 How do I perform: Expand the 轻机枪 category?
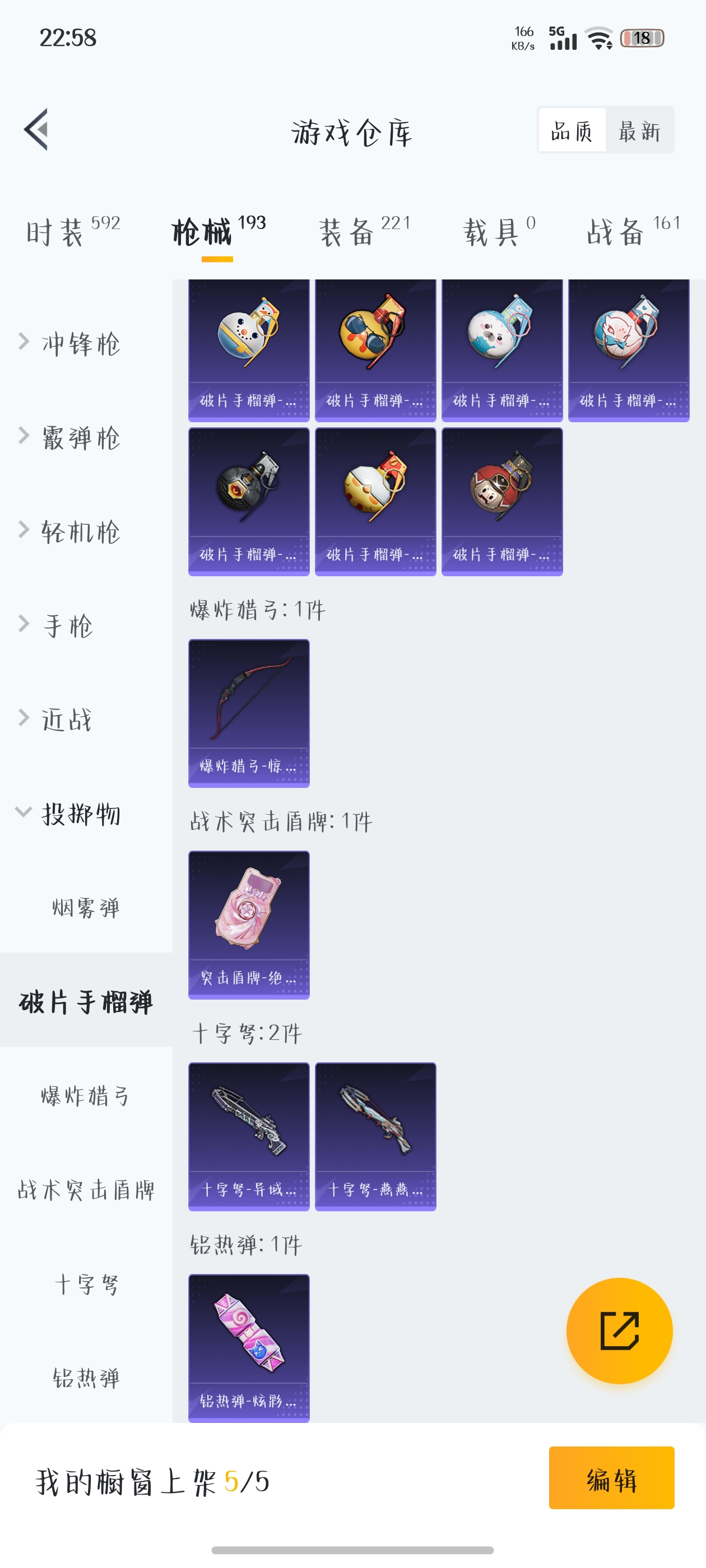[81, 531]
